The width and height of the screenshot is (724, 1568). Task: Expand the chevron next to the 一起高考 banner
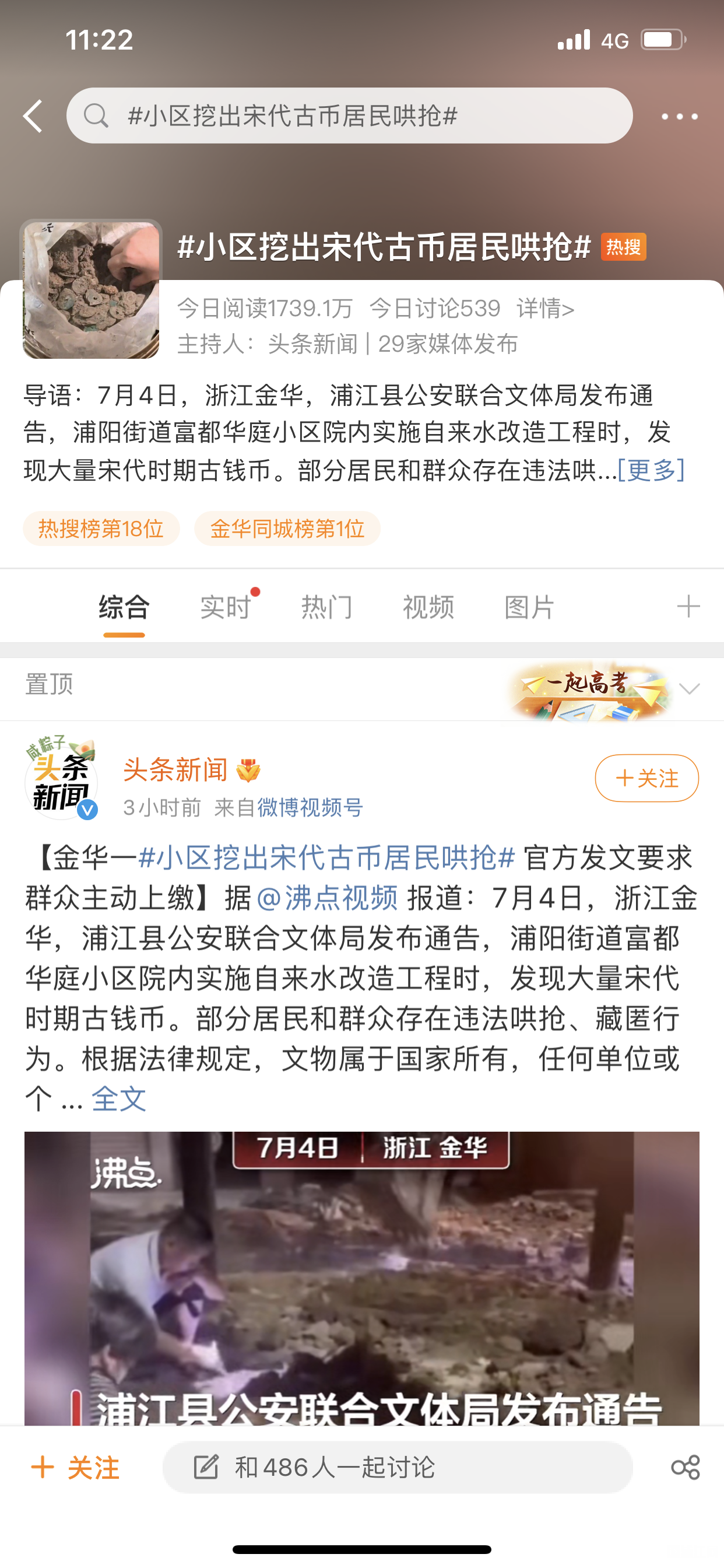point(690,688)
